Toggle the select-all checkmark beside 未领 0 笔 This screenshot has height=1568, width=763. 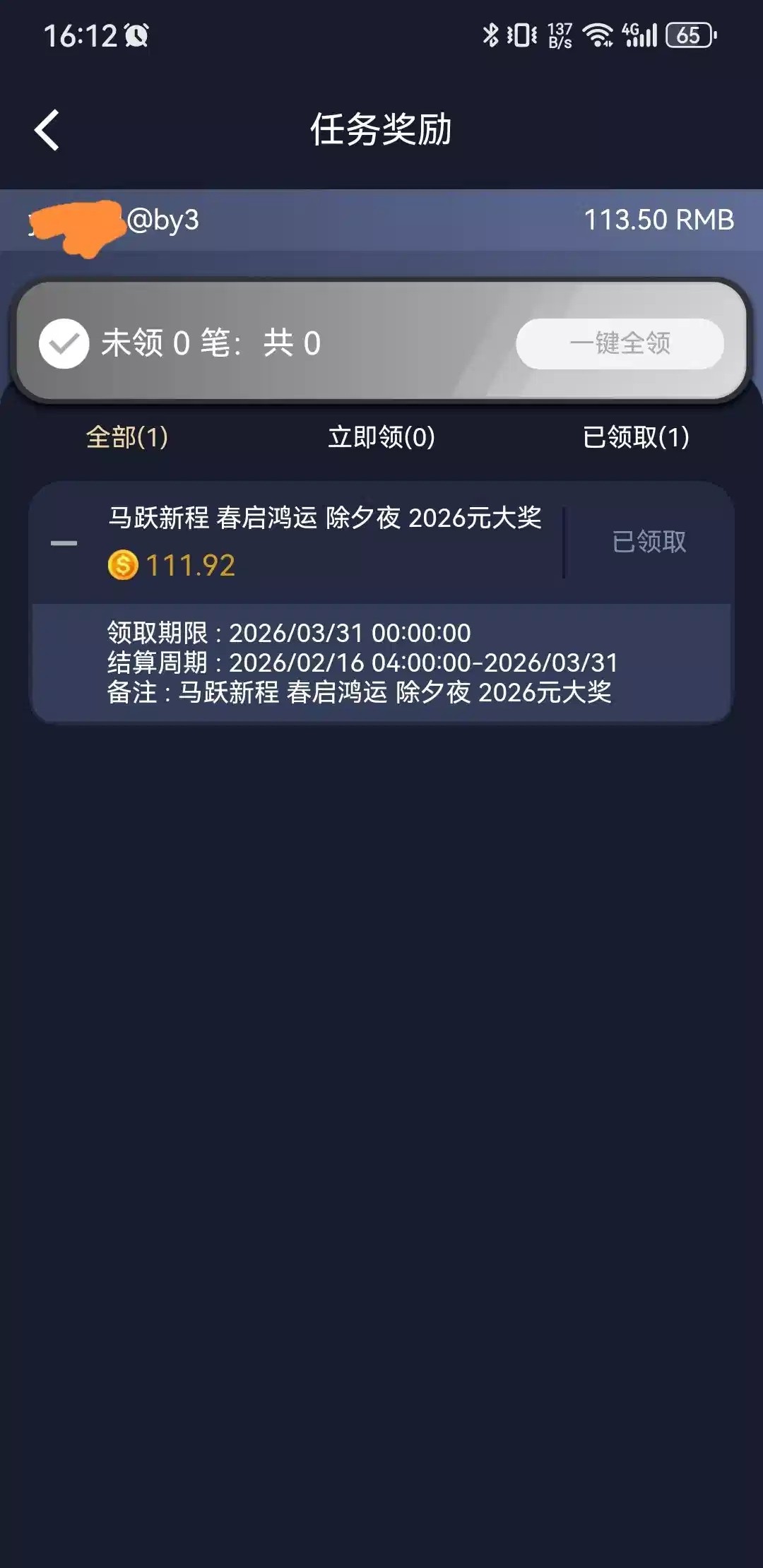click(64, 344)
